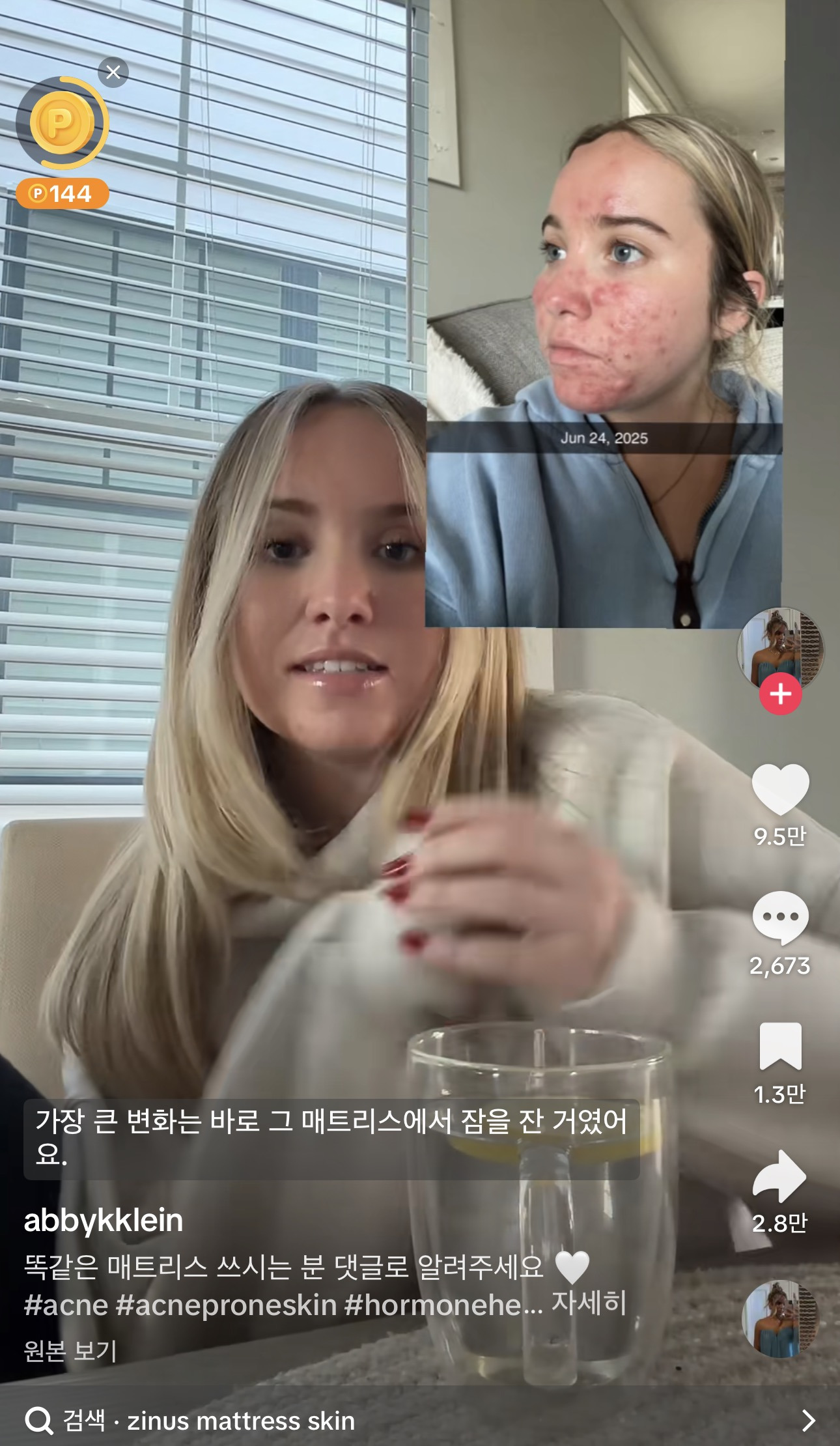This screenshot has width=840, height=1446.
Task: Expand caption with 자세히
Action: (x=589, y=1303)
